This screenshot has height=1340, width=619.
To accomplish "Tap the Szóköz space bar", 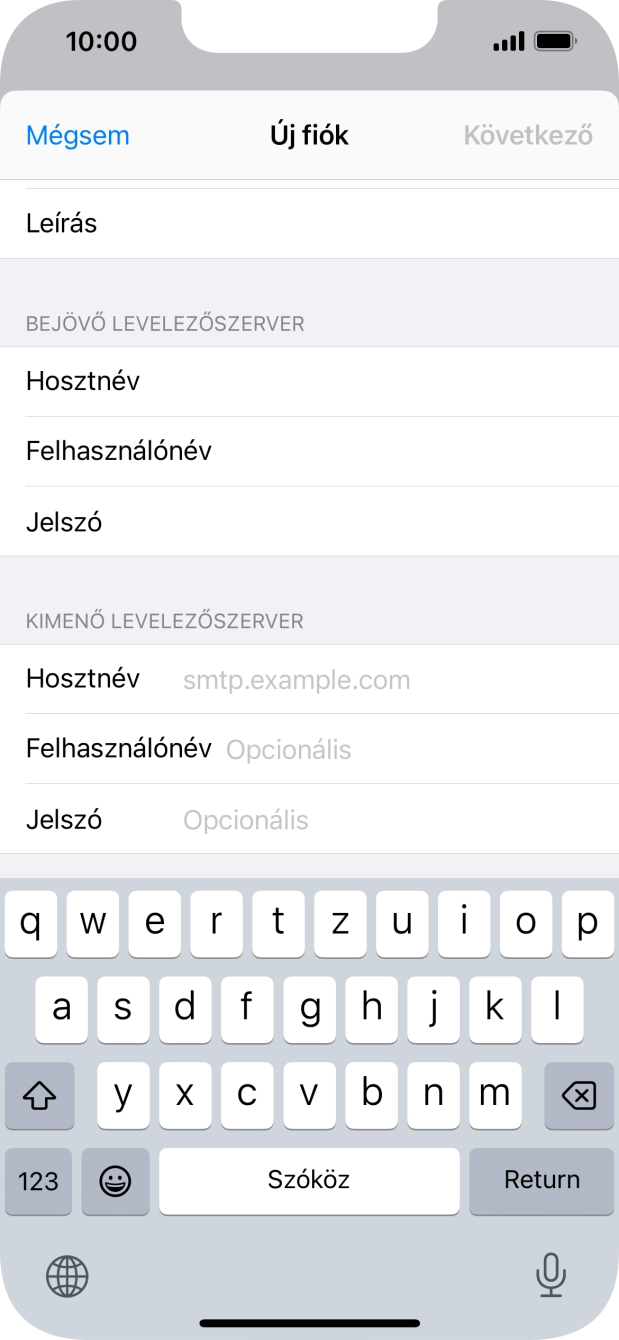I will 309,1180.
